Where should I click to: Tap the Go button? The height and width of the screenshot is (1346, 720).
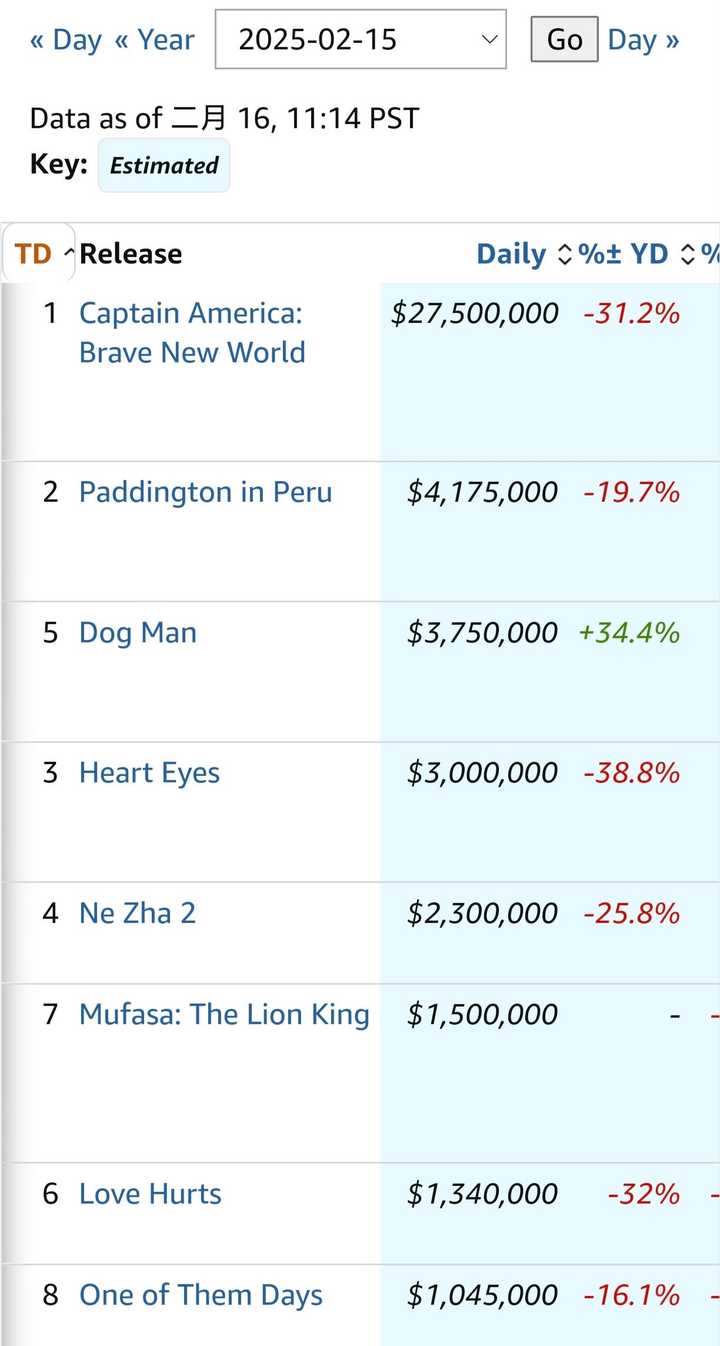(x=564, y=40)
